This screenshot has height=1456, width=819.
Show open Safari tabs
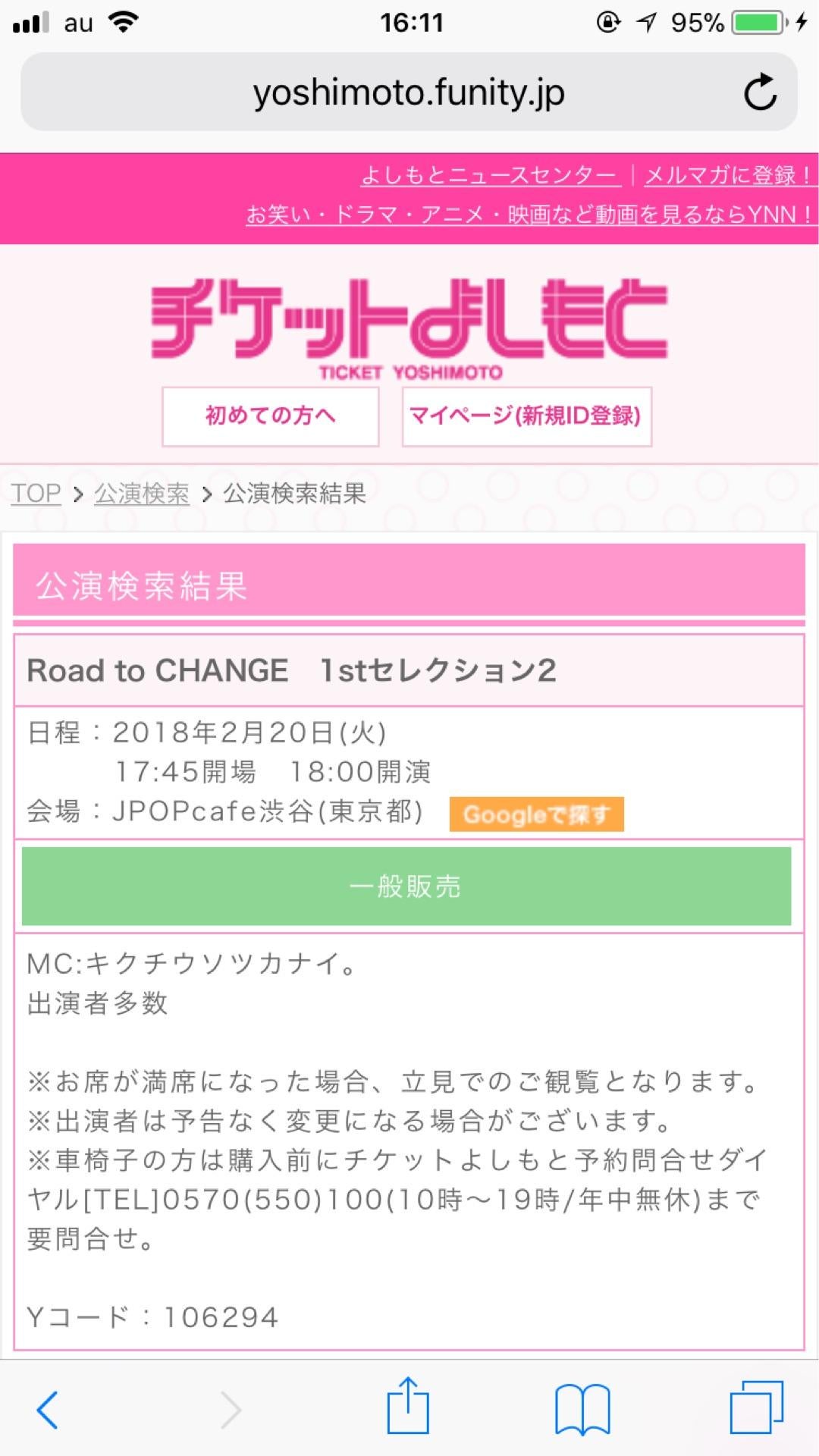pos(756,1409)
